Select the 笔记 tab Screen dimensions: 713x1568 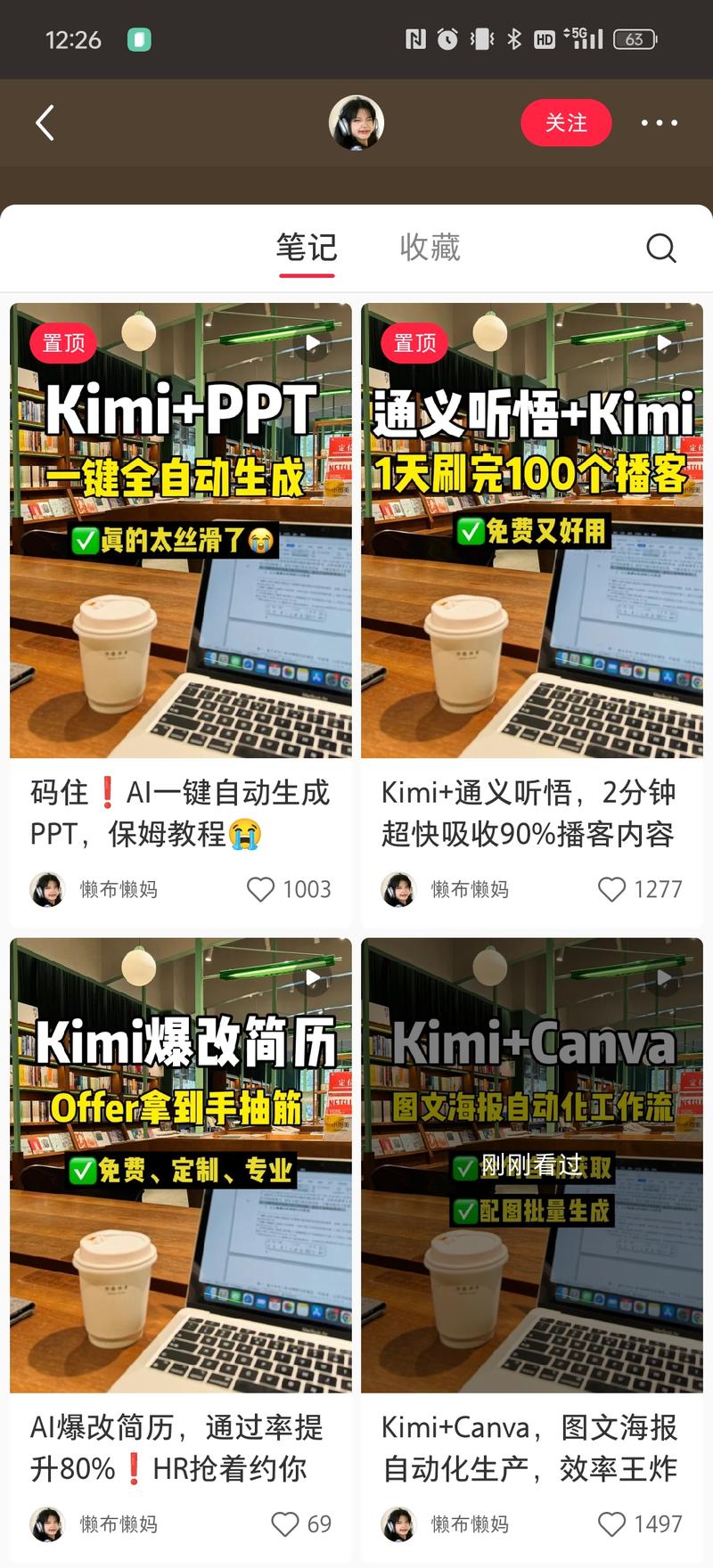pyautogui.click(x=307, y=248)
